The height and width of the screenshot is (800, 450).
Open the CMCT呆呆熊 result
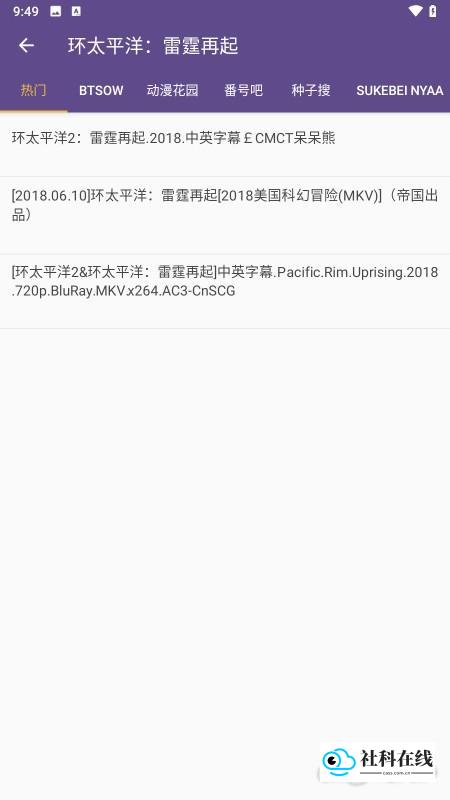(225, 145)
